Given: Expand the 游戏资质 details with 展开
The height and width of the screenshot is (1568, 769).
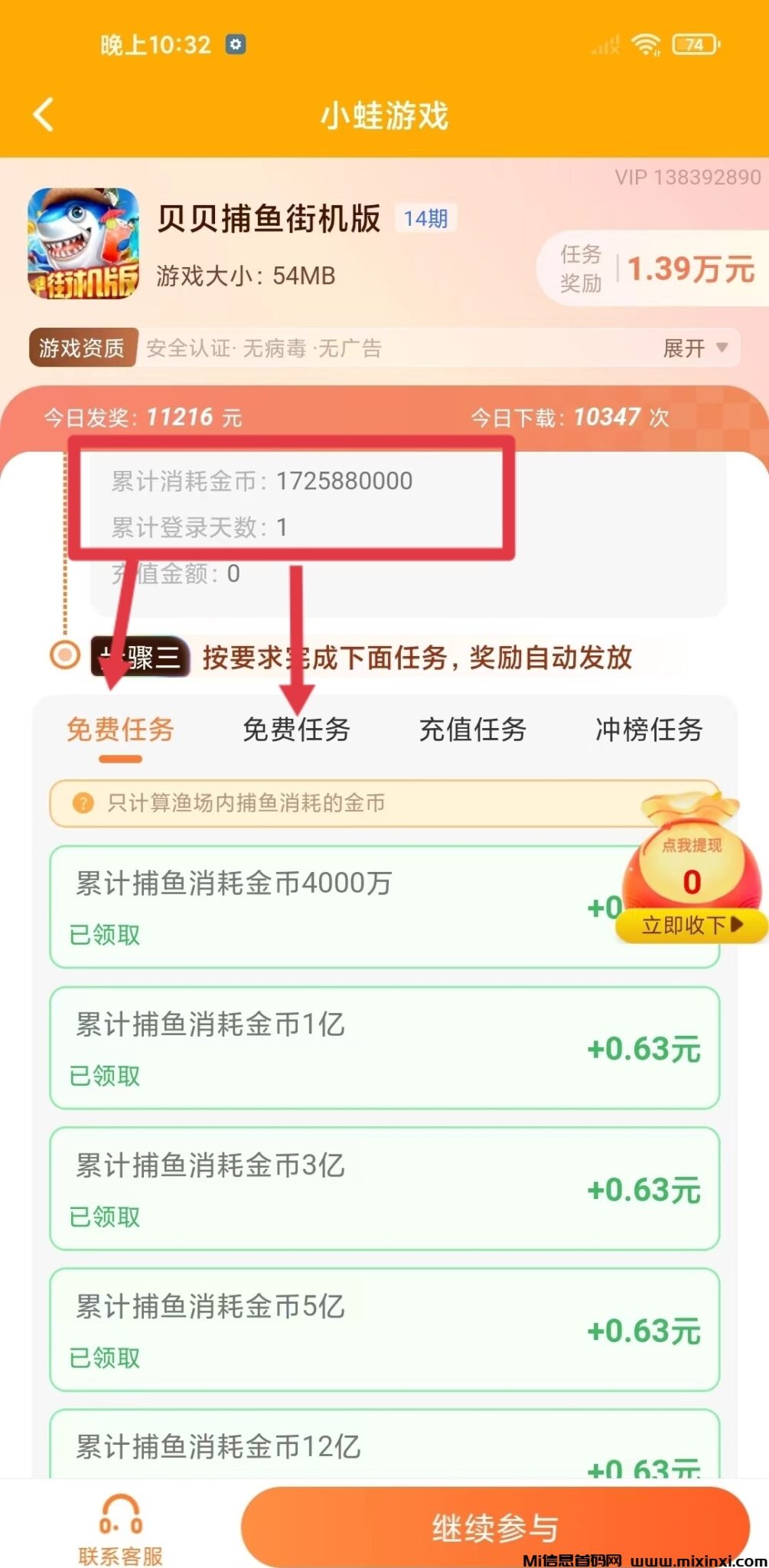Looking at the screenshot, I should pyautogui.click(x=694, y=348).
